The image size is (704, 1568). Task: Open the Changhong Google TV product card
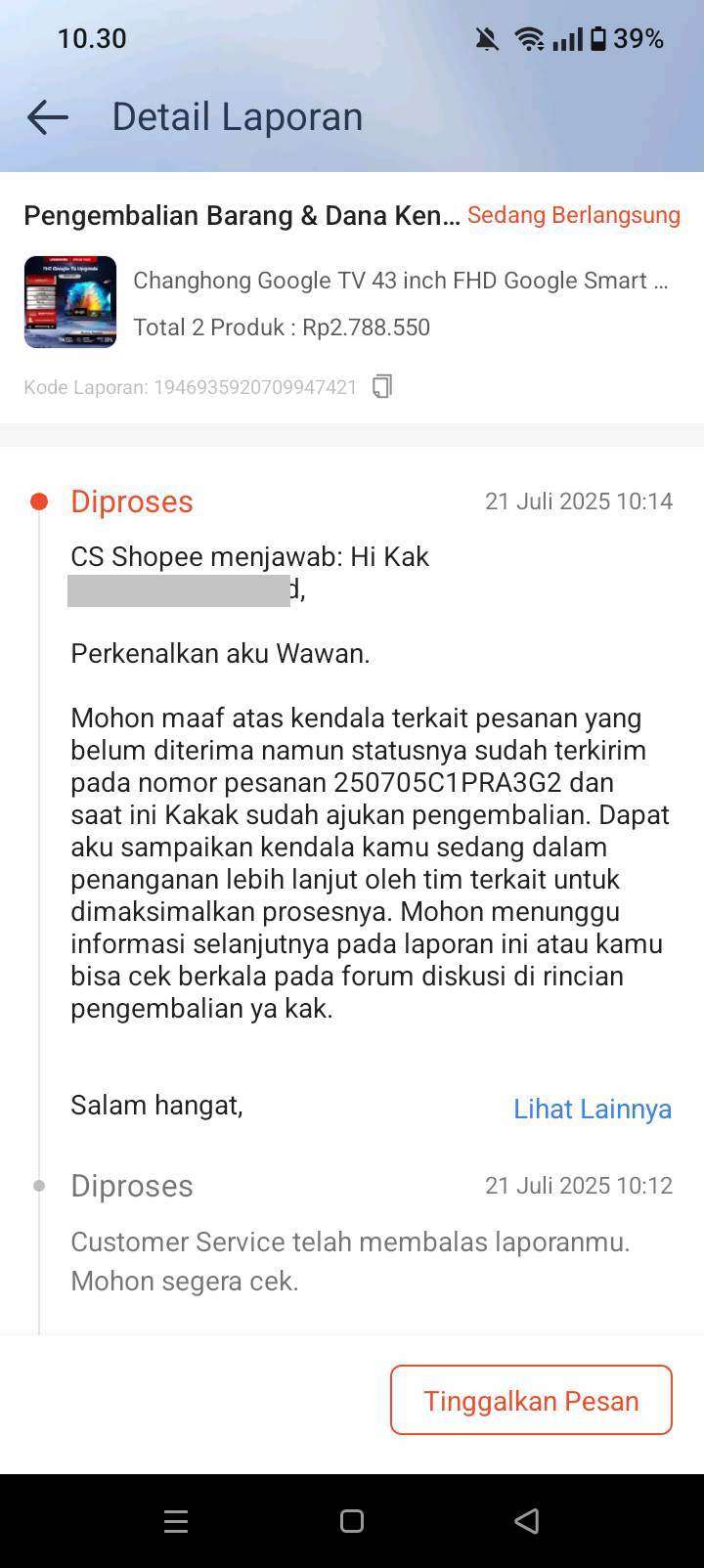[x=352, y=302]
